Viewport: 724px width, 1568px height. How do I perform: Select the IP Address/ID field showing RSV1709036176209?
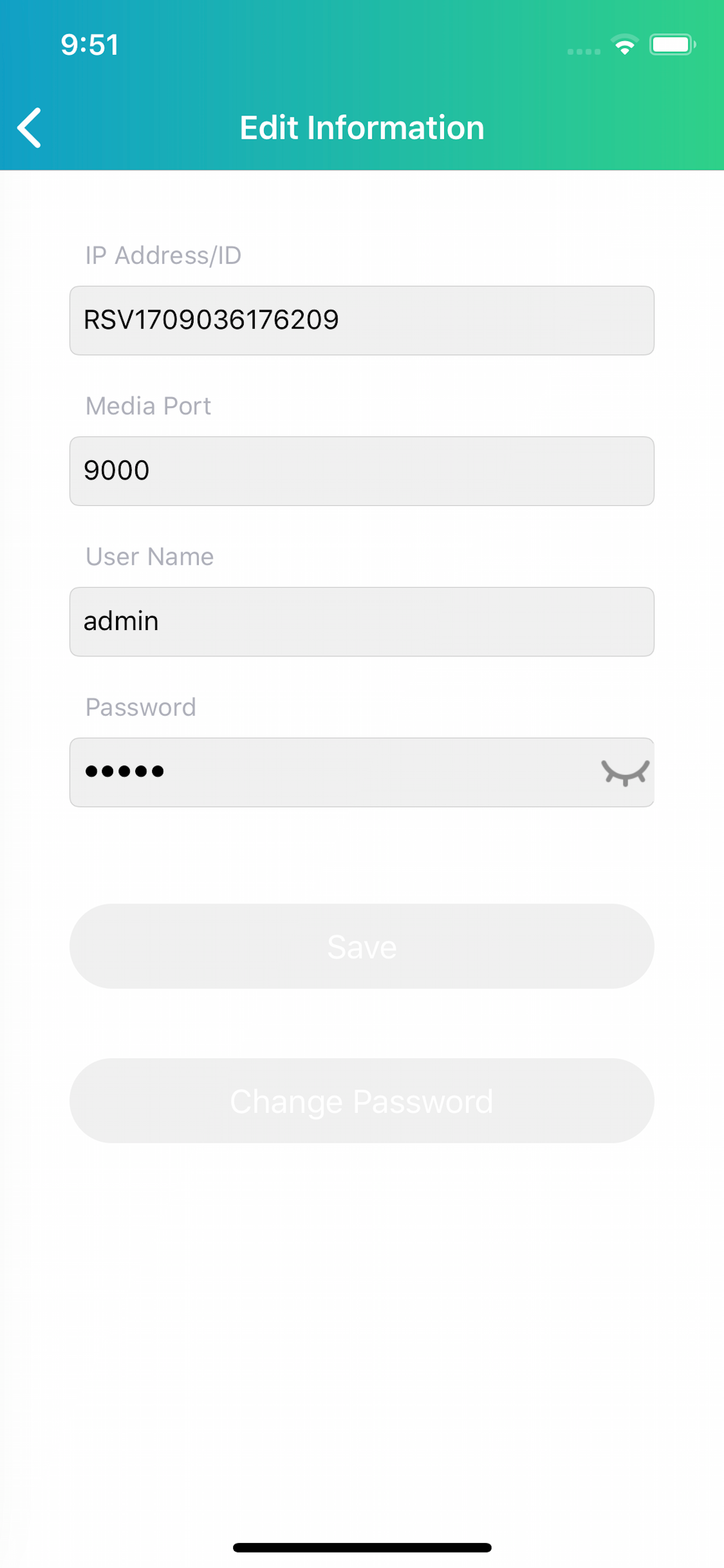[x=361, y=320]
